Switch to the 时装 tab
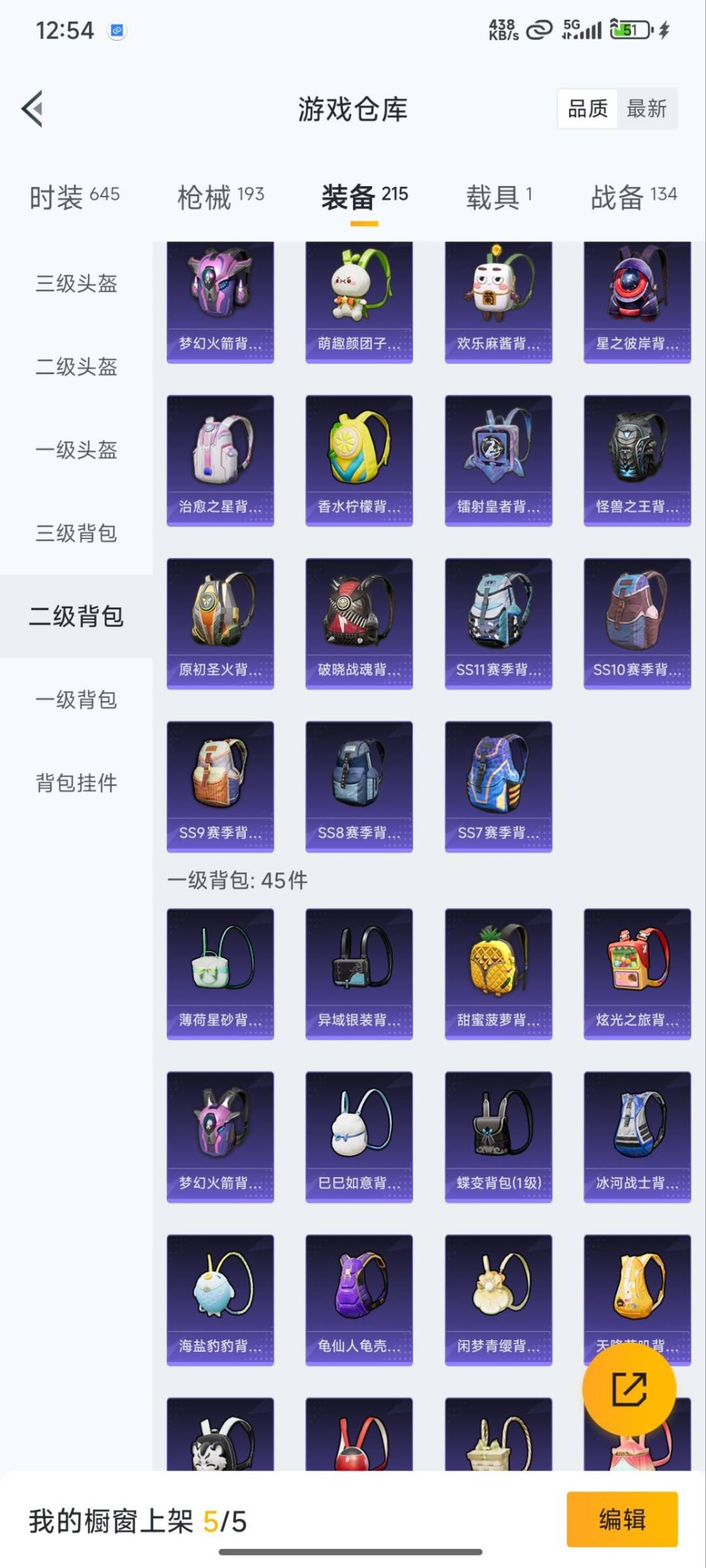 click(74, 196)
